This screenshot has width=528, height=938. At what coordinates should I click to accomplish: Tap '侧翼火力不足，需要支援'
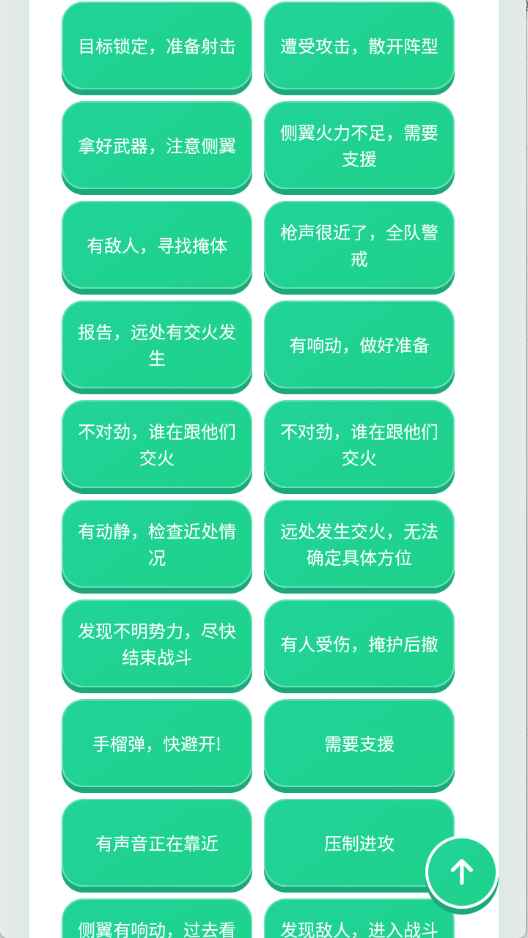coord(359,147)
